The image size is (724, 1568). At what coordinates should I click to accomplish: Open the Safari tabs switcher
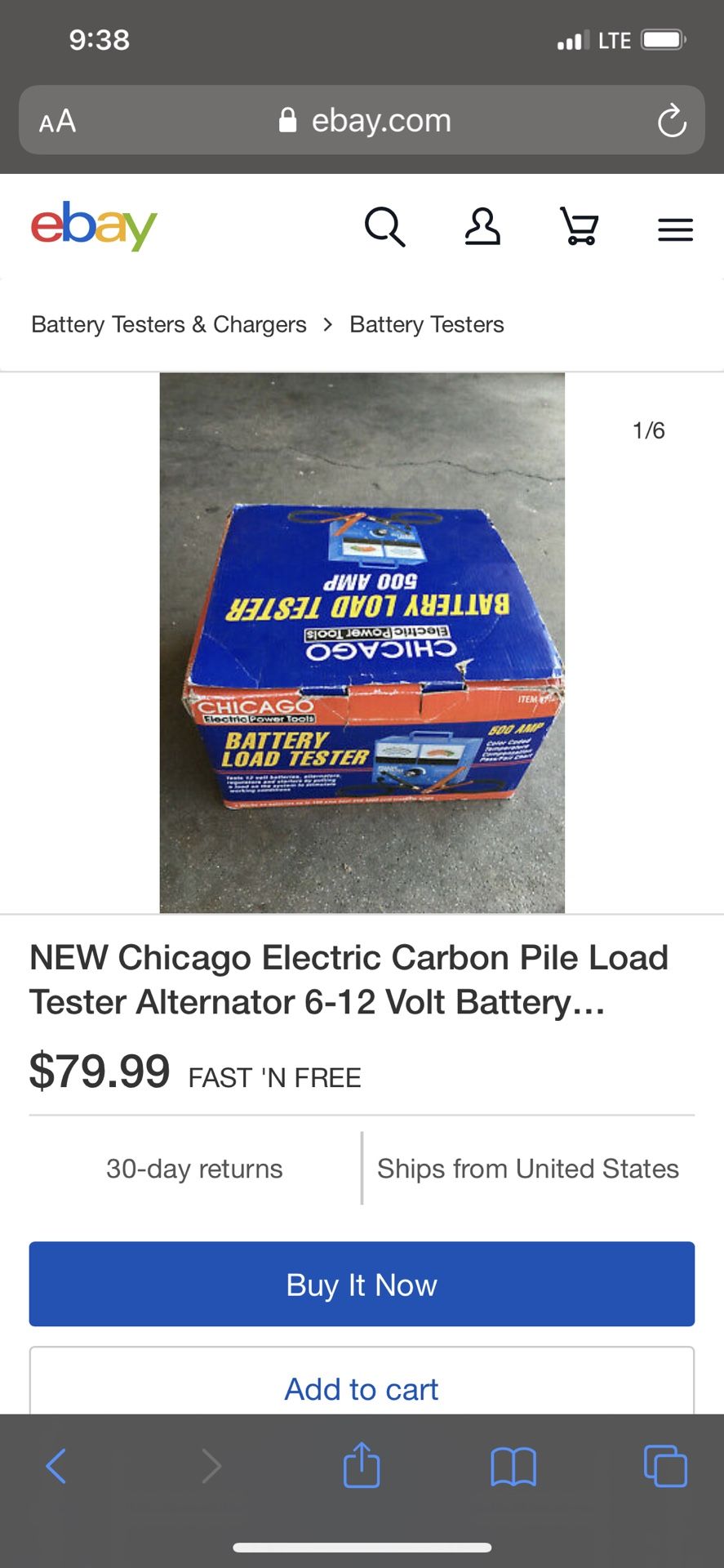(664, 1466)
